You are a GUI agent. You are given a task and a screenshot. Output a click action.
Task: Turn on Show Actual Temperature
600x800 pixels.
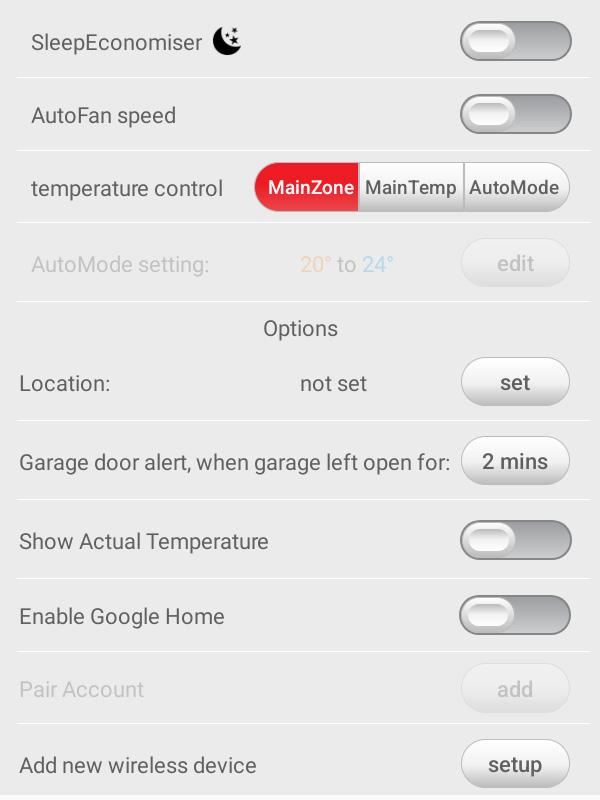pyautogui.click(x=515, y=541)
